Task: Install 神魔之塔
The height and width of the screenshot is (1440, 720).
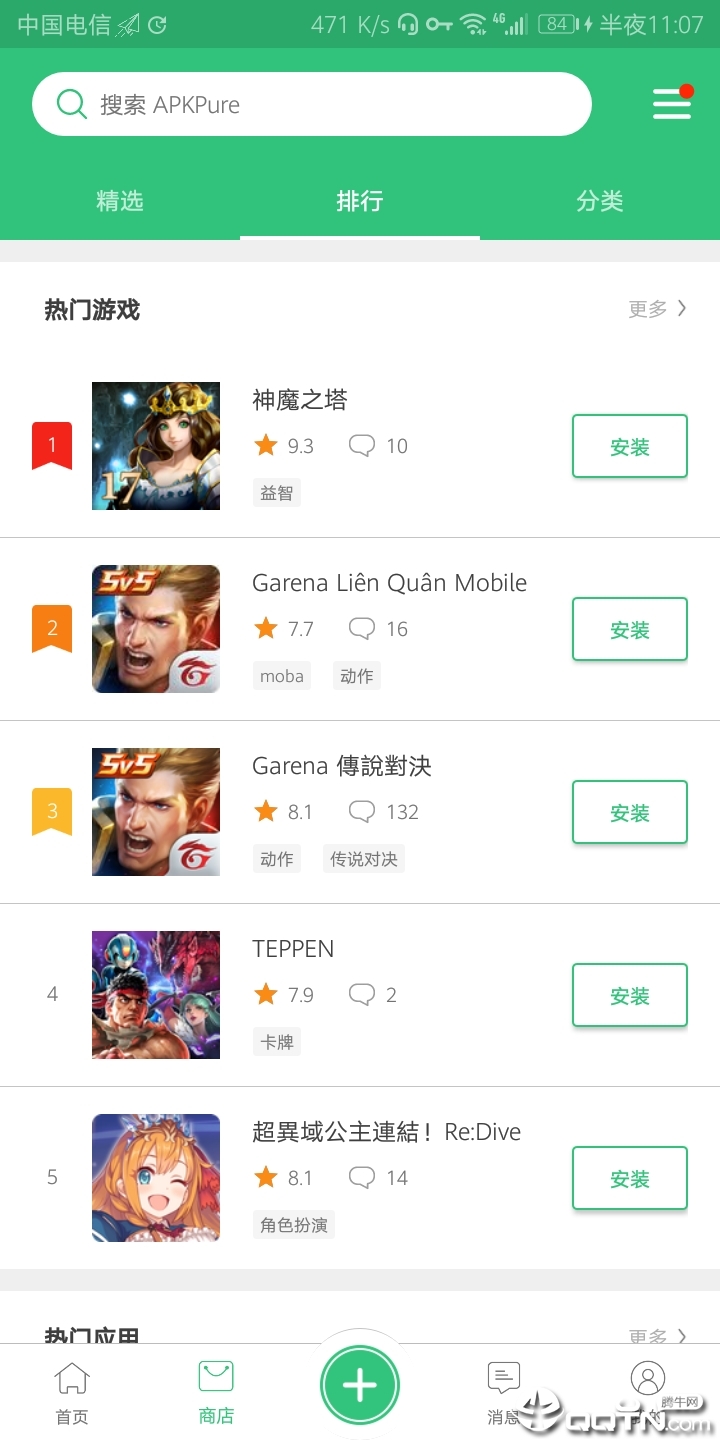Action: click(x=629, y=446)
